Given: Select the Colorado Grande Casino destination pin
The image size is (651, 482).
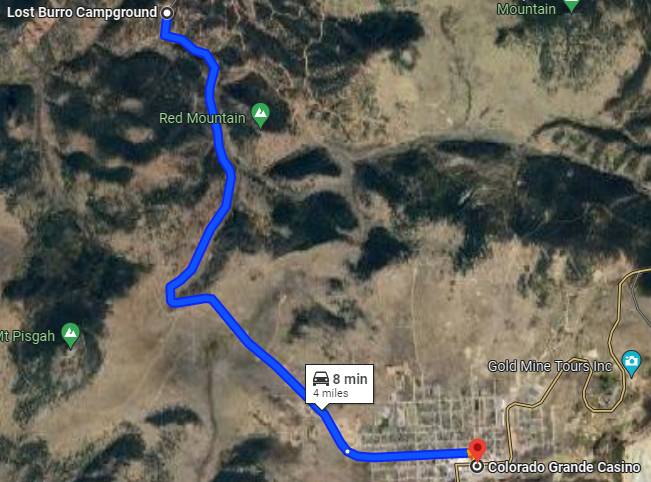Looking at the screenshot, I should pyautogui.click(x=477, y=449).
